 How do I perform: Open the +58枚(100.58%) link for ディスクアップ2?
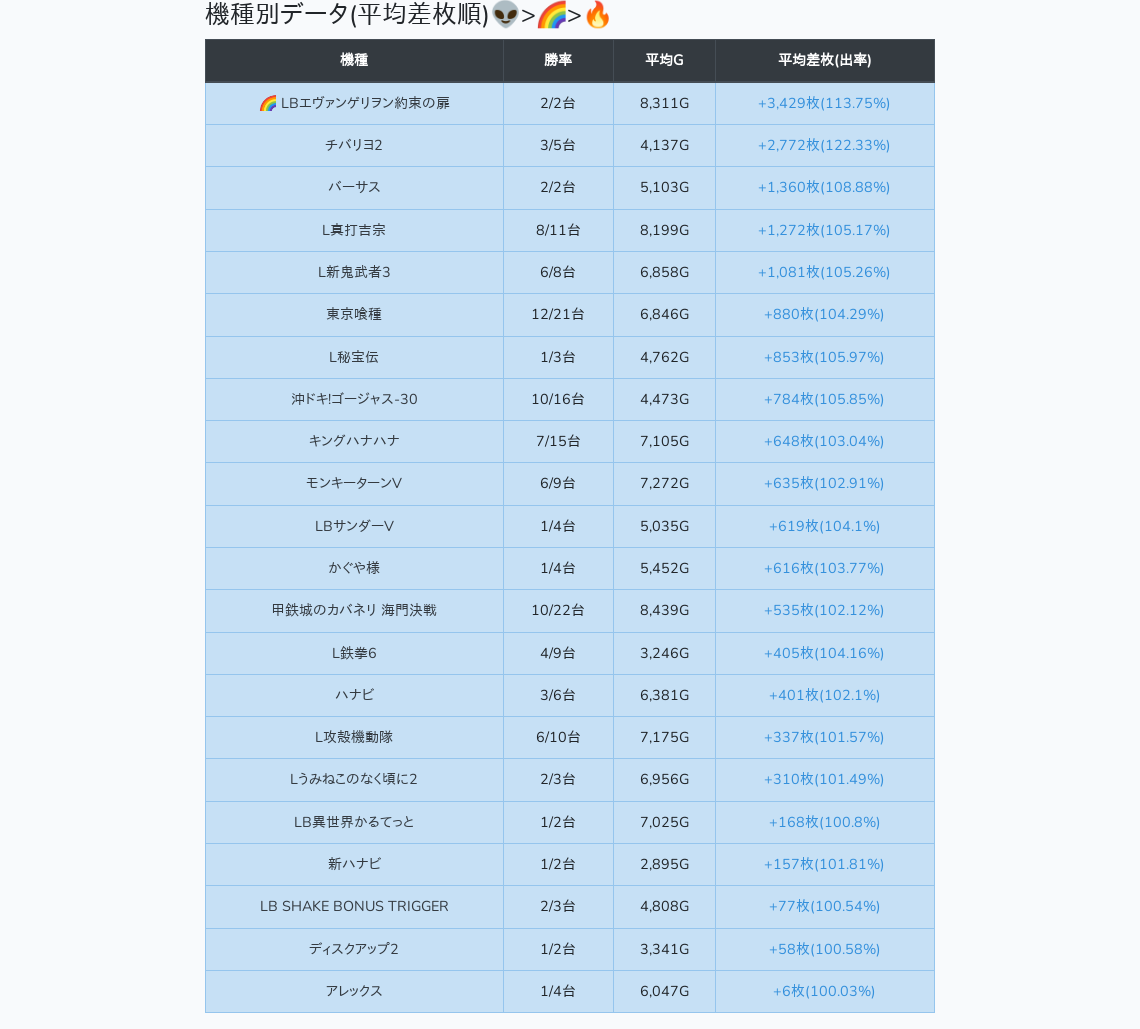(x=823, y=949)
